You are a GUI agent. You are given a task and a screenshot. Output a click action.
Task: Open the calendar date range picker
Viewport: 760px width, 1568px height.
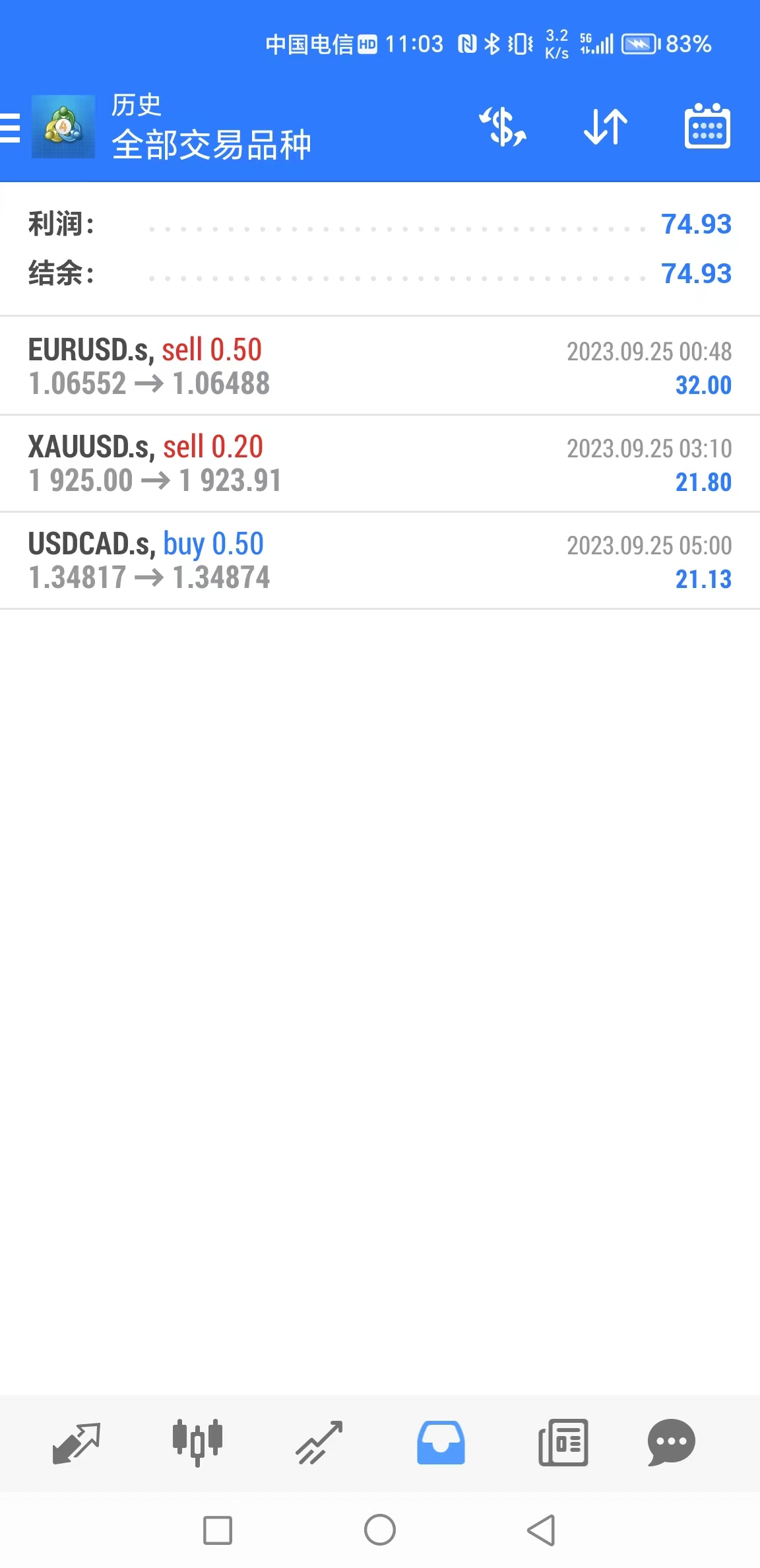(x=707, y=126)
